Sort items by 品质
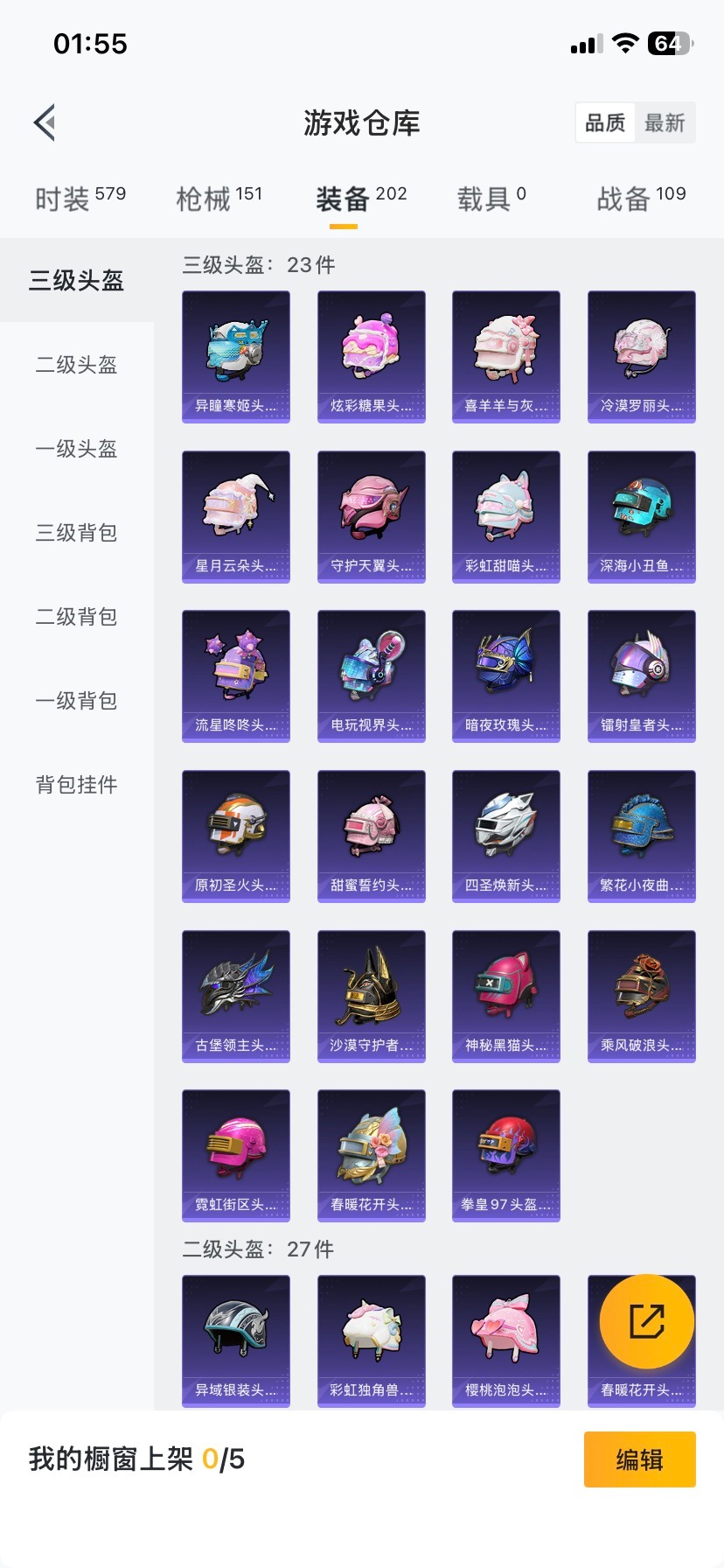724x1568 pixels. click(x=605, y=122)
